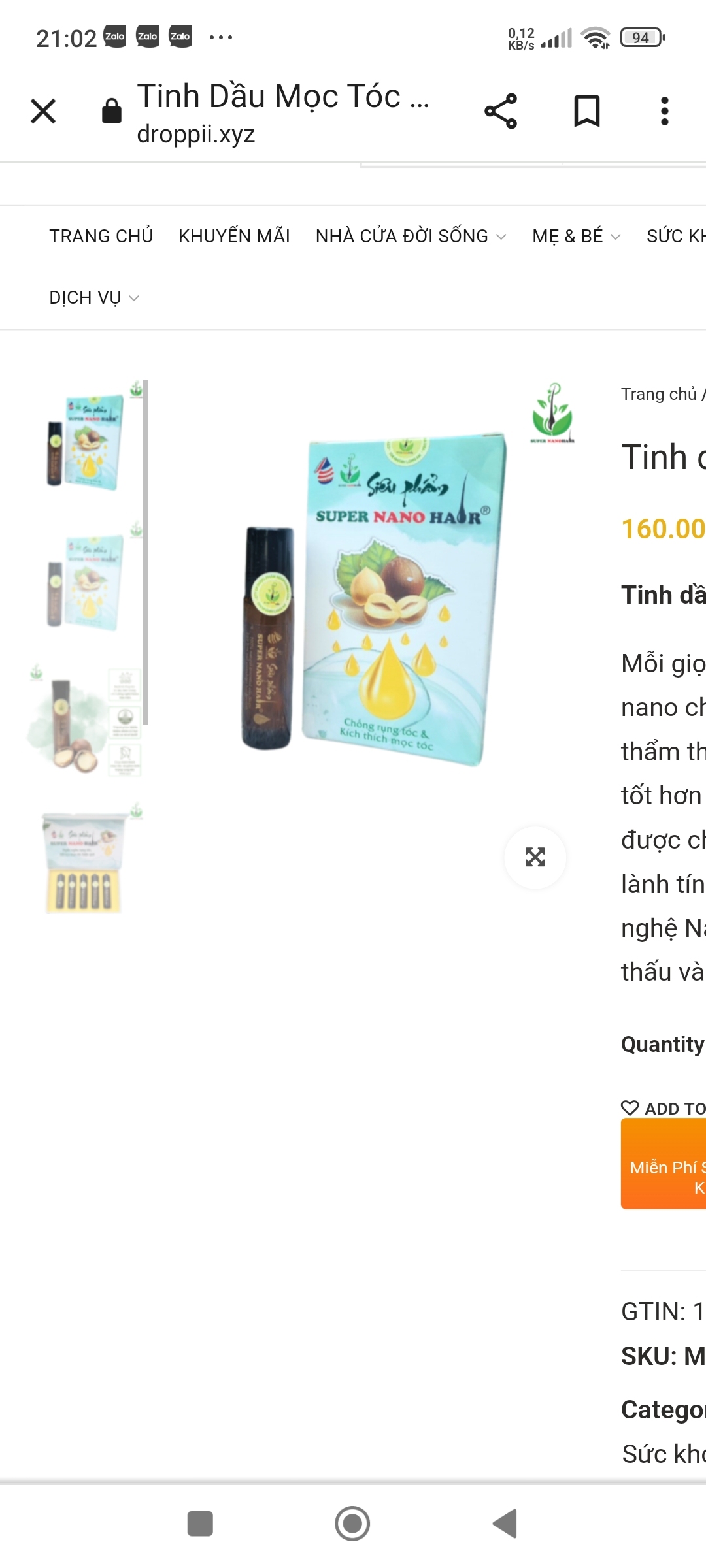Viewport: 706px width, 1568px height.
Task: Open the browser overflow menu
Action: [664, 111]
